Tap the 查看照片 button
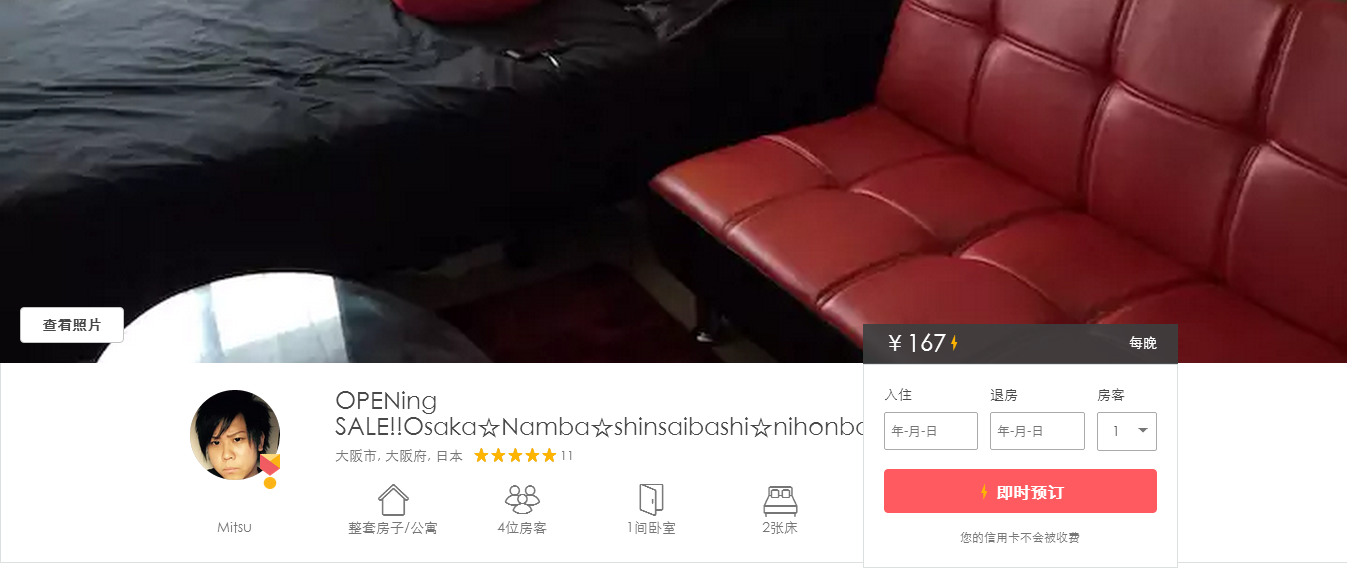This screenshot has height=578, width=1347. click(x=72, y=325)
